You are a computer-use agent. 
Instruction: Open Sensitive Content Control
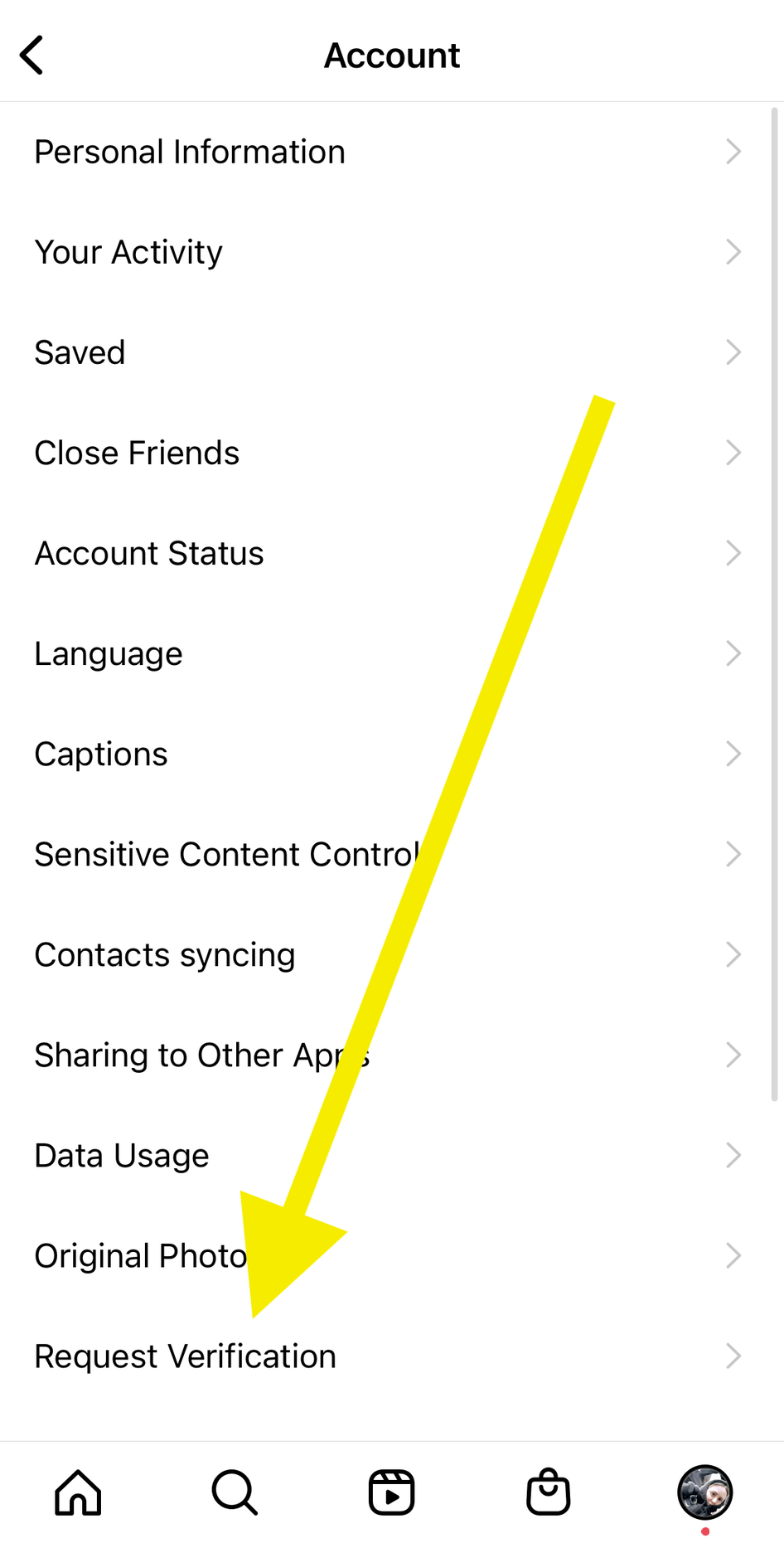click(224, 853)
